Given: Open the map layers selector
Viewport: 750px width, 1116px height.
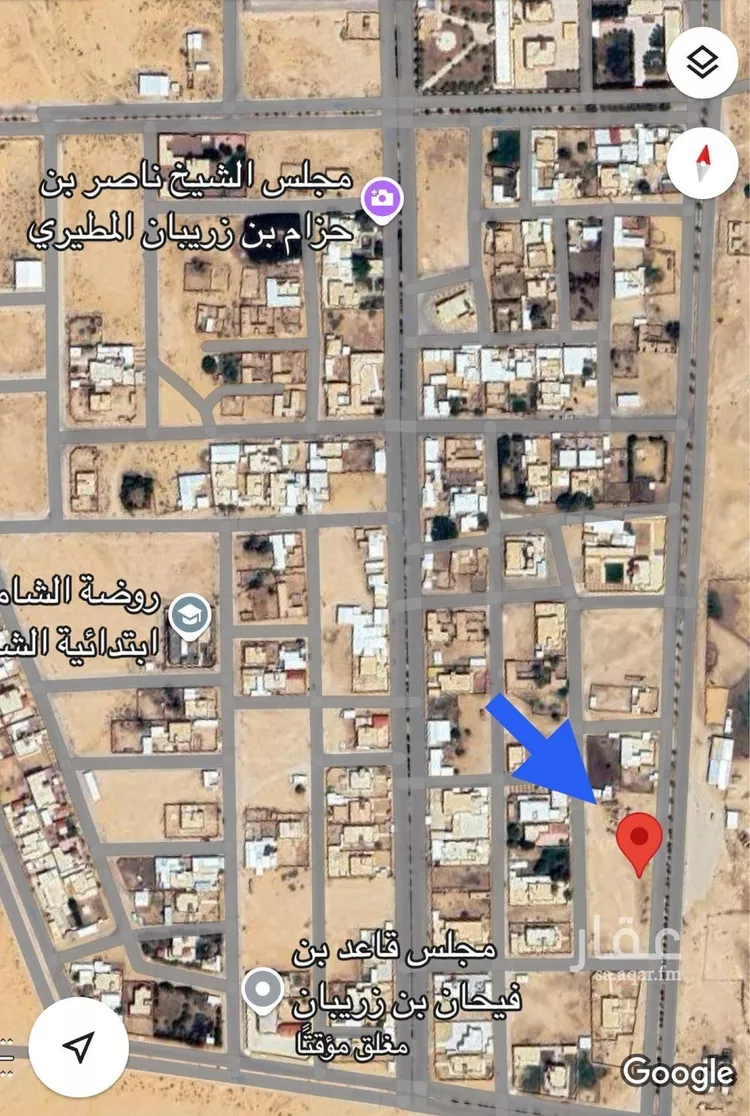Looking at the screenshot, I should pos(703,63).
